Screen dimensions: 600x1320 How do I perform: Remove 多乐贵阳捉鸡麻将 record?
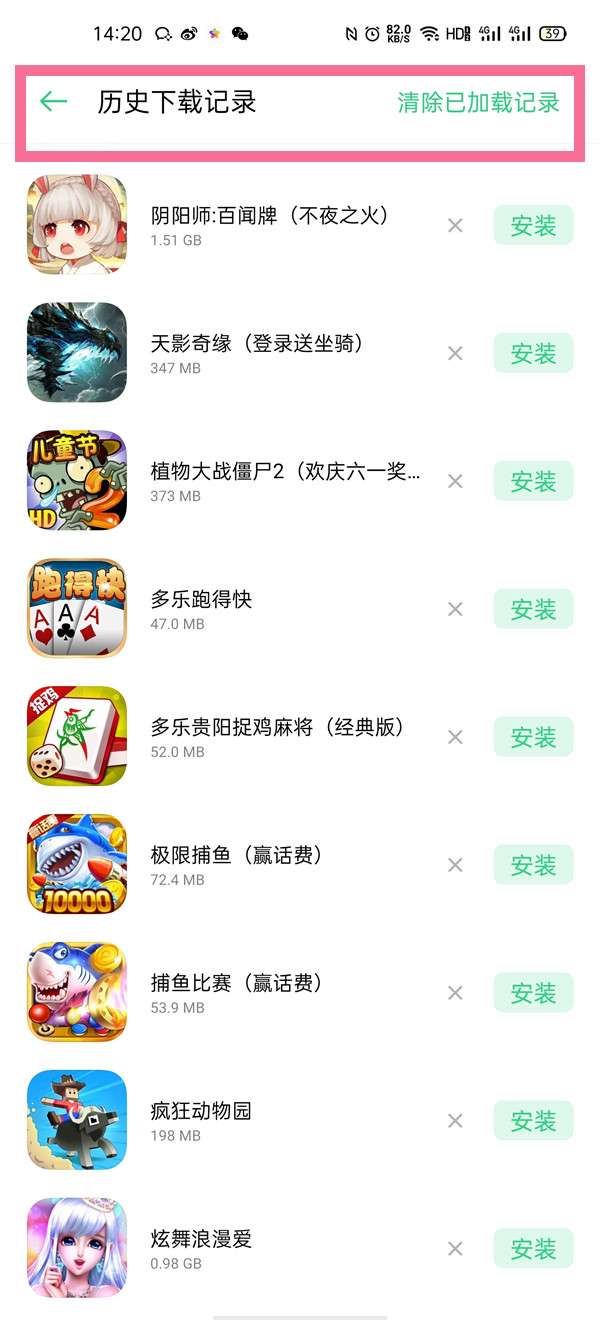click(x=455, y=737)
